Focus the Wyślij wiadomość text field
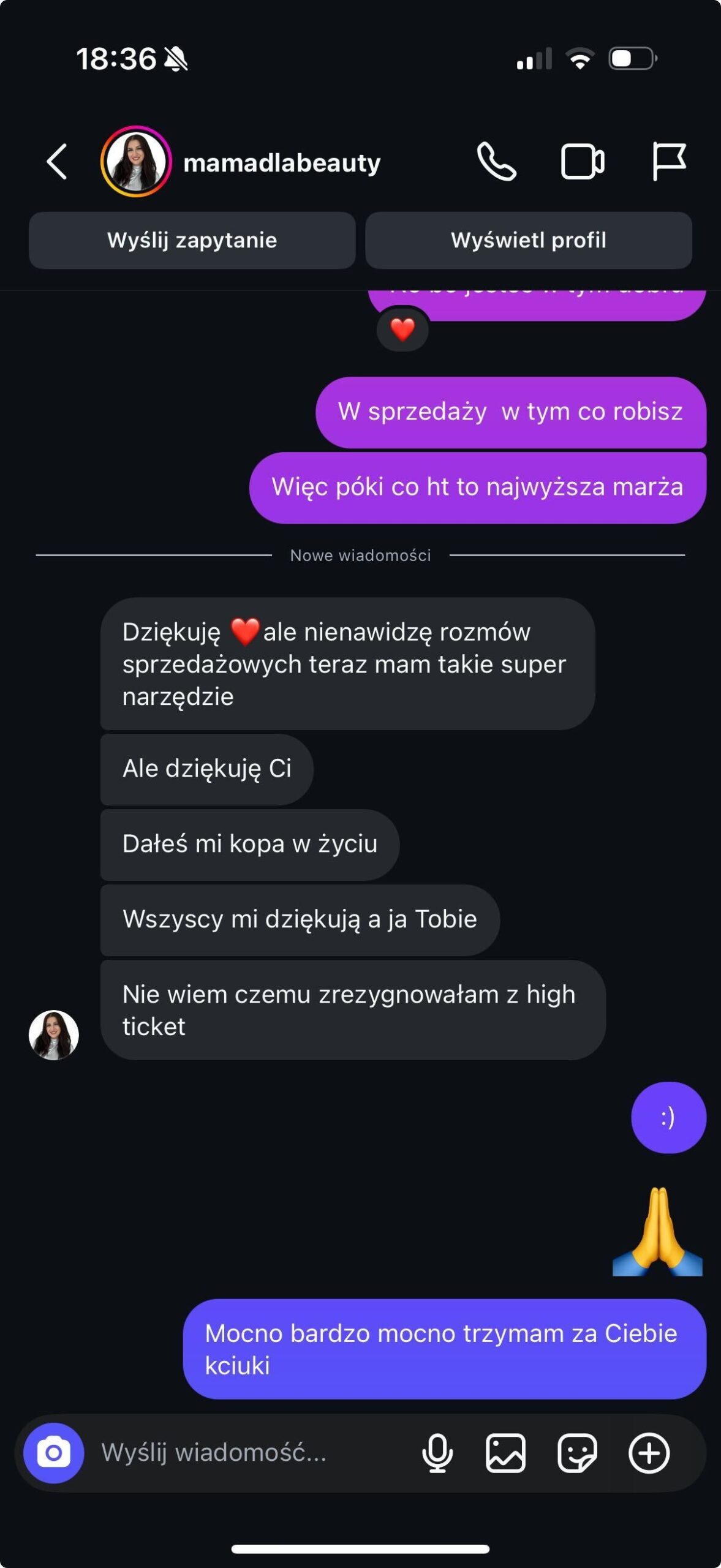The width and height of the screenshot is (721, 1568). coord(245,1453)
